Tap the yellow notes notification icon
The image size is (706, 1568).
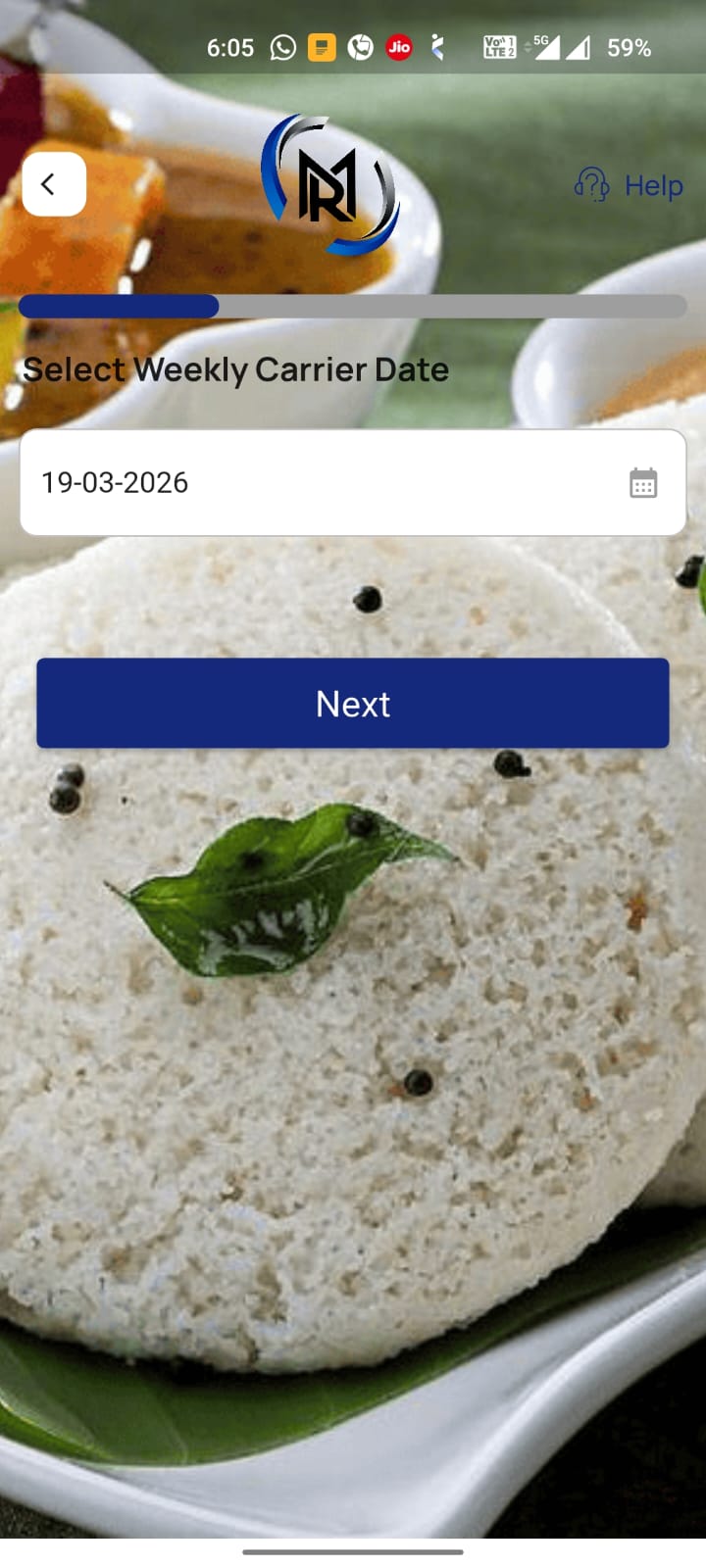coord(321,46)
